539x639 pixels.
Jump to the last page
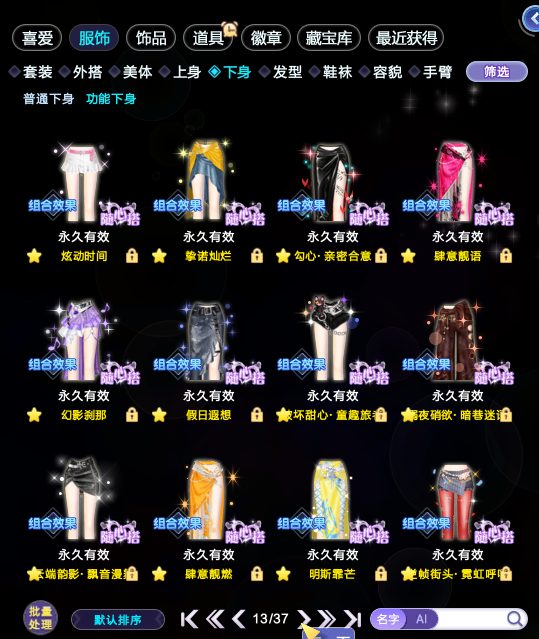pos(353,619)
